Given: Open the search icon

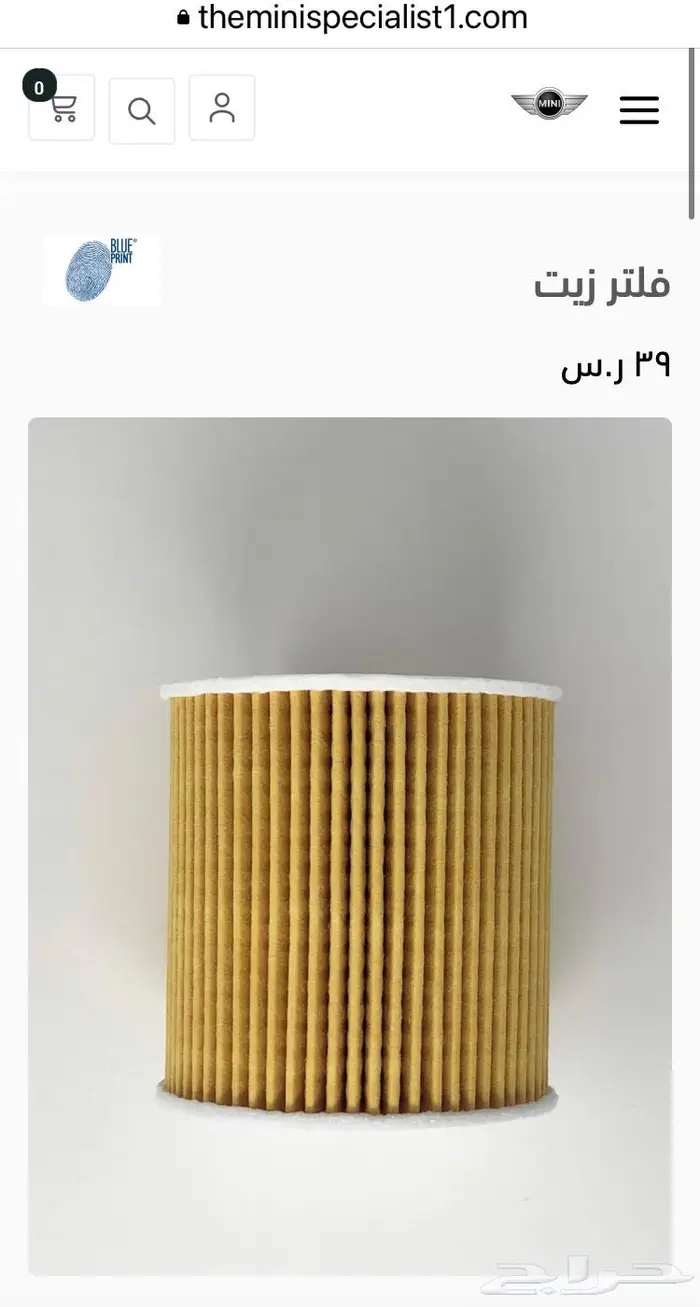Looking at the screenshot, I should coord(142,110).
